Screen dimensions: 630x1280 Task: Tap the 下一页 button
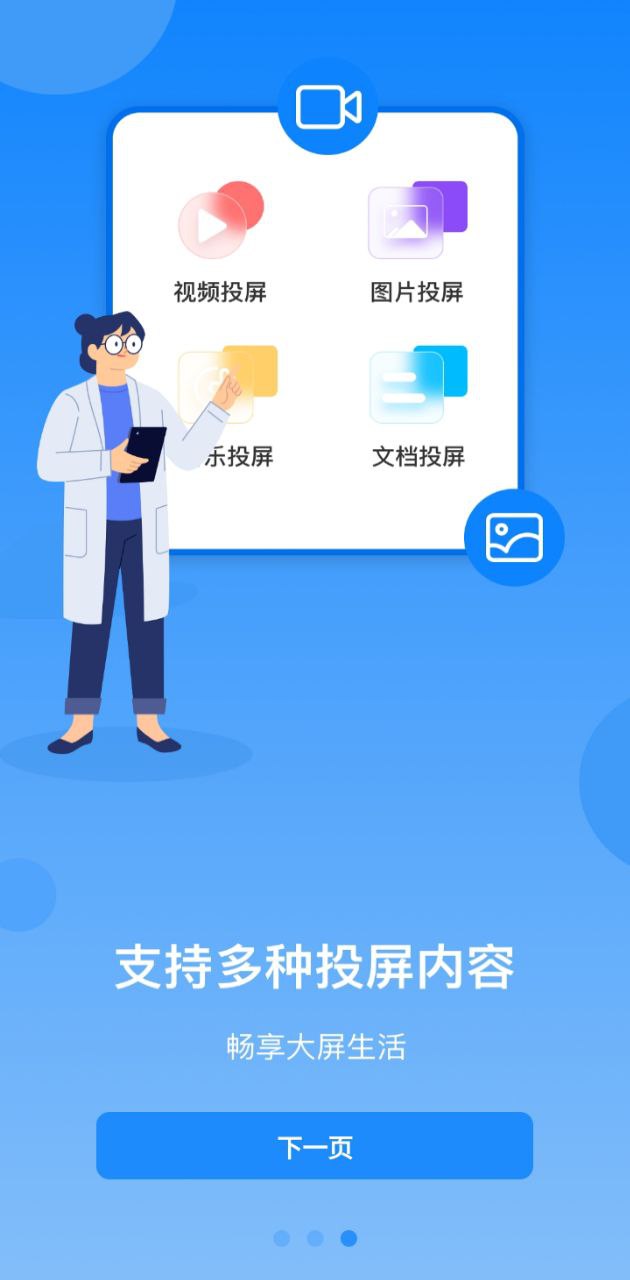tap(314, 1146)
